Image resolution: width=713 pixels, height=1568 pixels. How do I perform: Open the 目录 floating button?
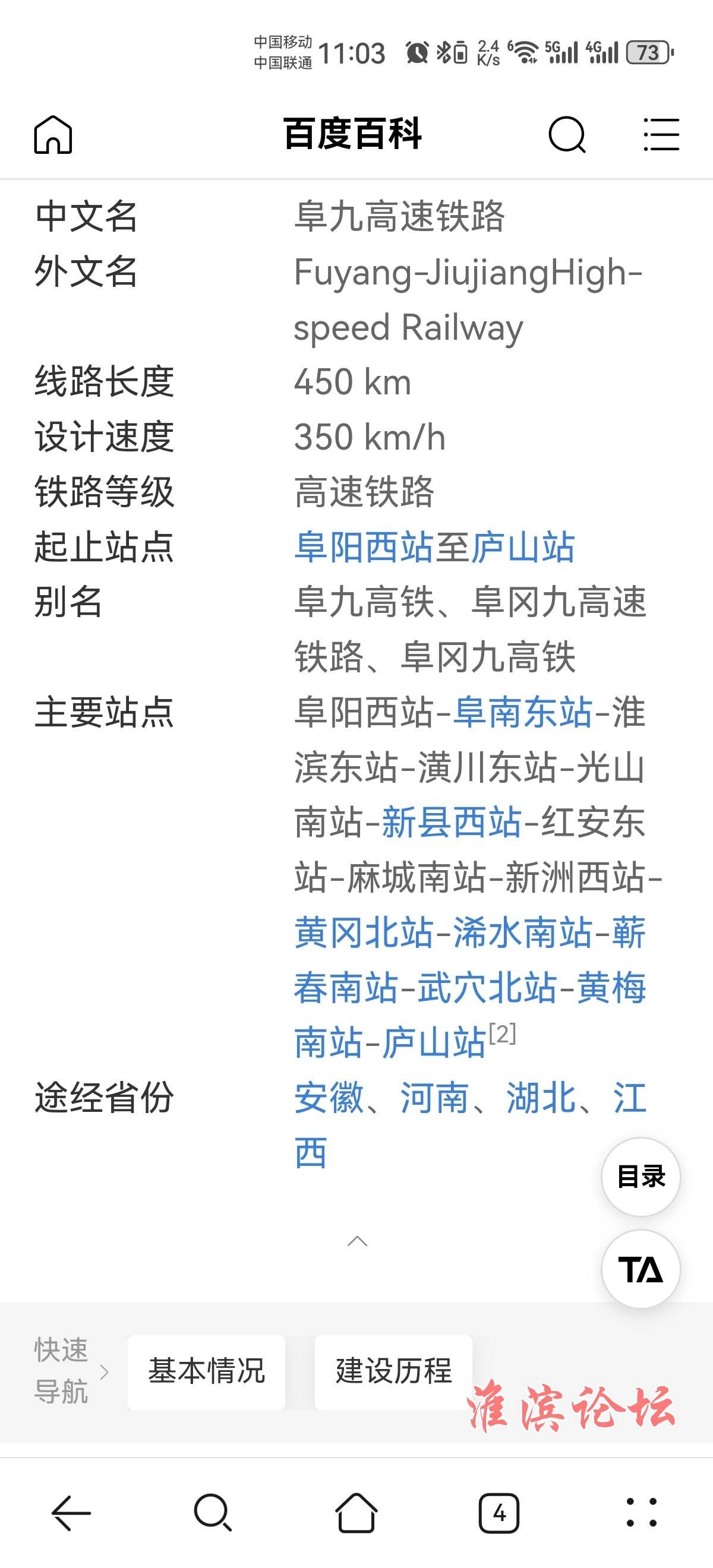pos(641,1176)
